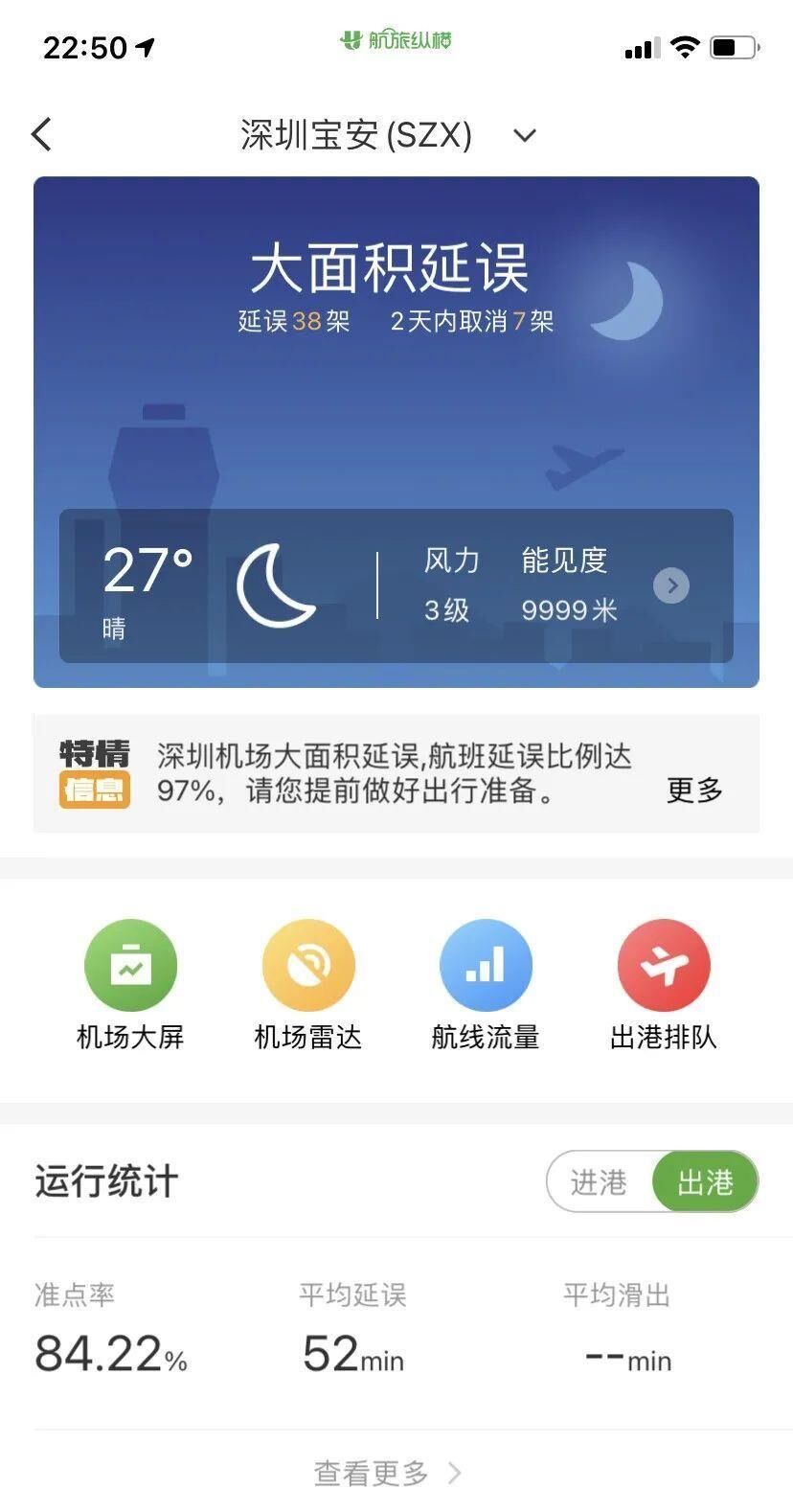Viewport: 793px width, 1512px height.
Task: Select the 出港 departures tab
Action: click(x=705, y=1182)
